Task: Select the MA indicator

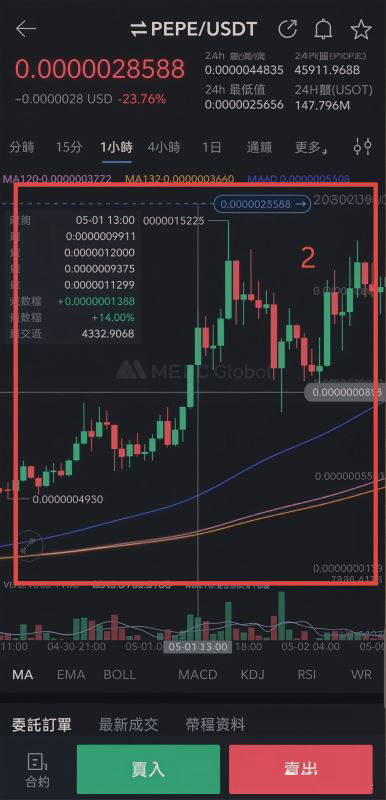Action: (x=22, y=674)
